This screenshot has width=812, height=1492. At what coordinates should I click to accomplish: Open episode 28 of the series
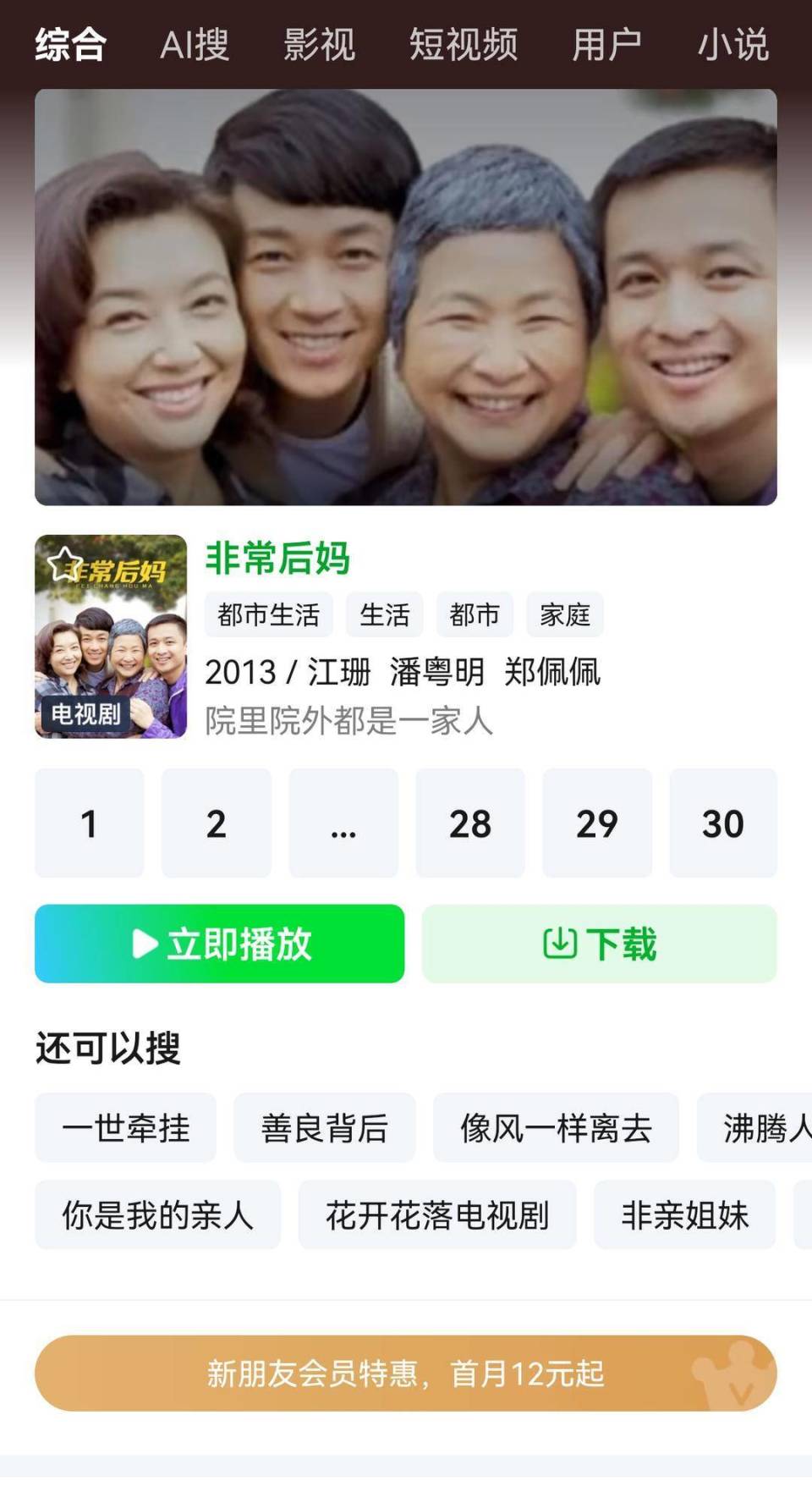[x=470, y=823]
